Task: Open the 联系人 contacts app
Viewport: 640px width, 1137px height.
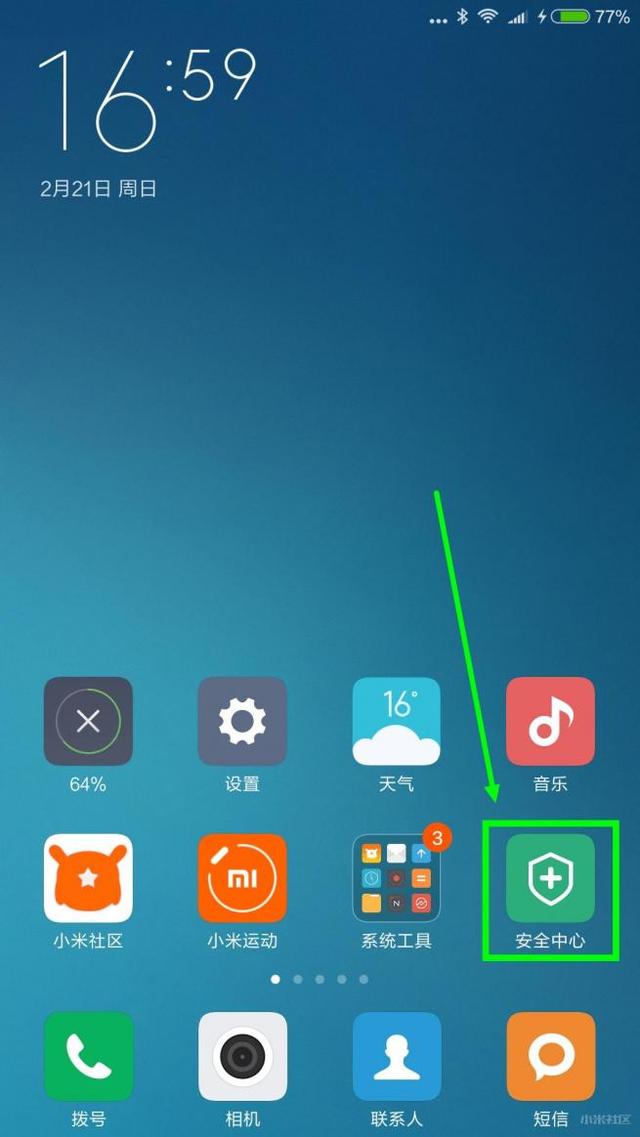Action: [x=396, y=1056]
